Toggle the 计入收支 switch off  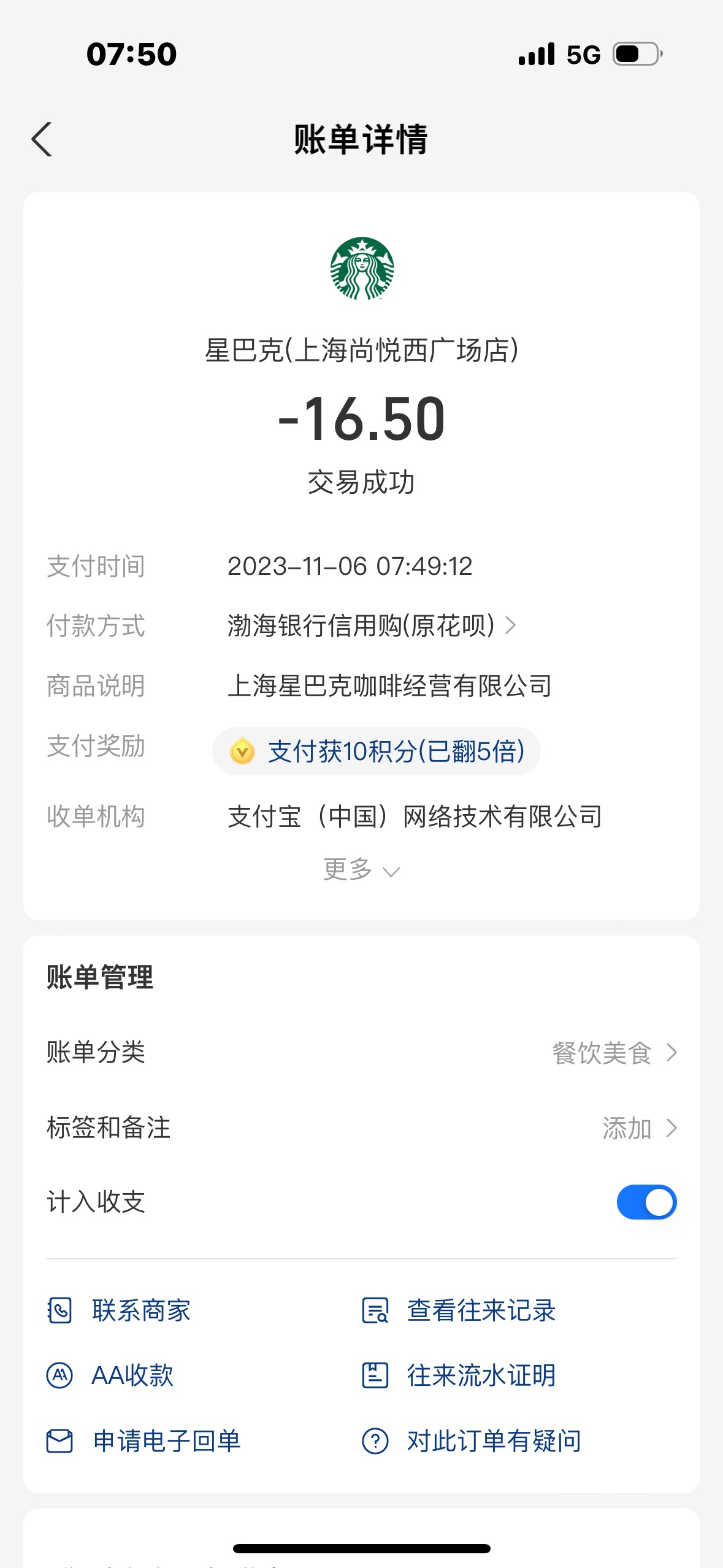(646, 1202)
